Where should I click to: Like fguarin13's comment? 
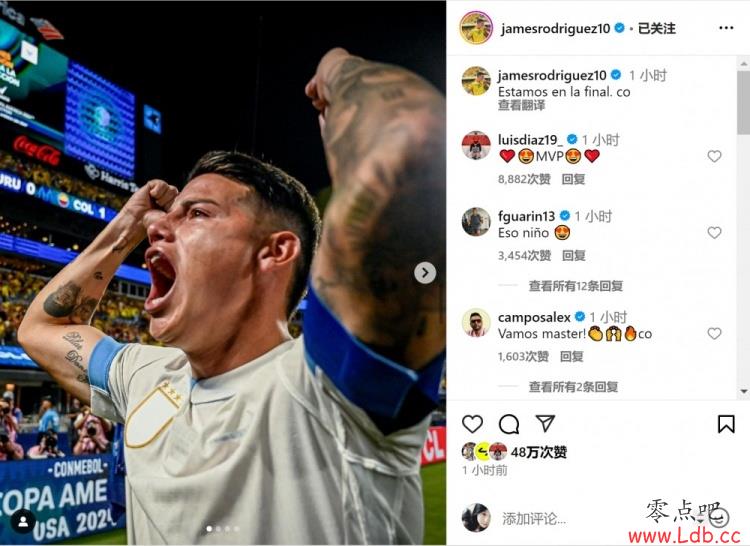coord(714,233)
